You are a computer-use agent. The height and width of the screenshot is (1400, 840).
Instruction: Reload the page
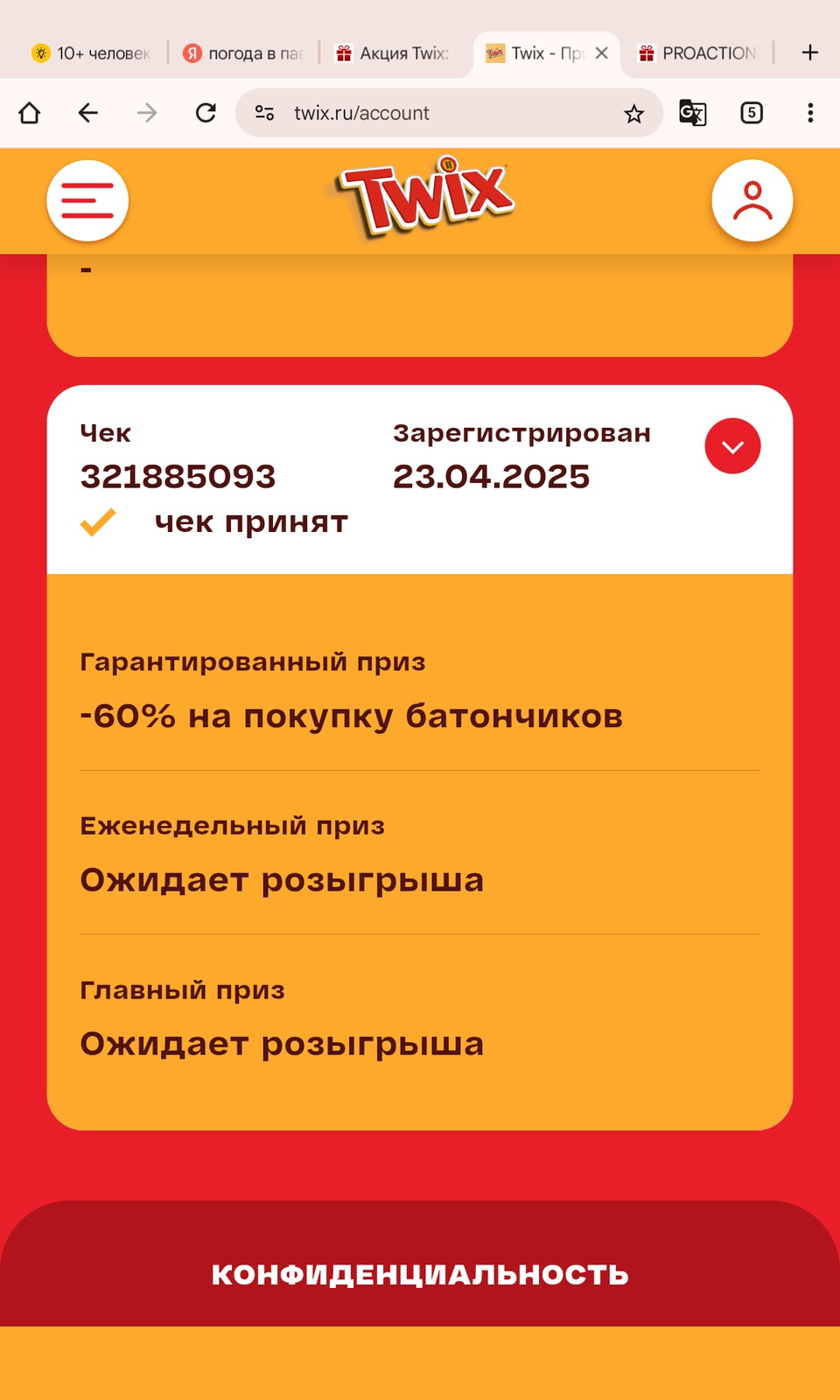(x=206, y=113)
